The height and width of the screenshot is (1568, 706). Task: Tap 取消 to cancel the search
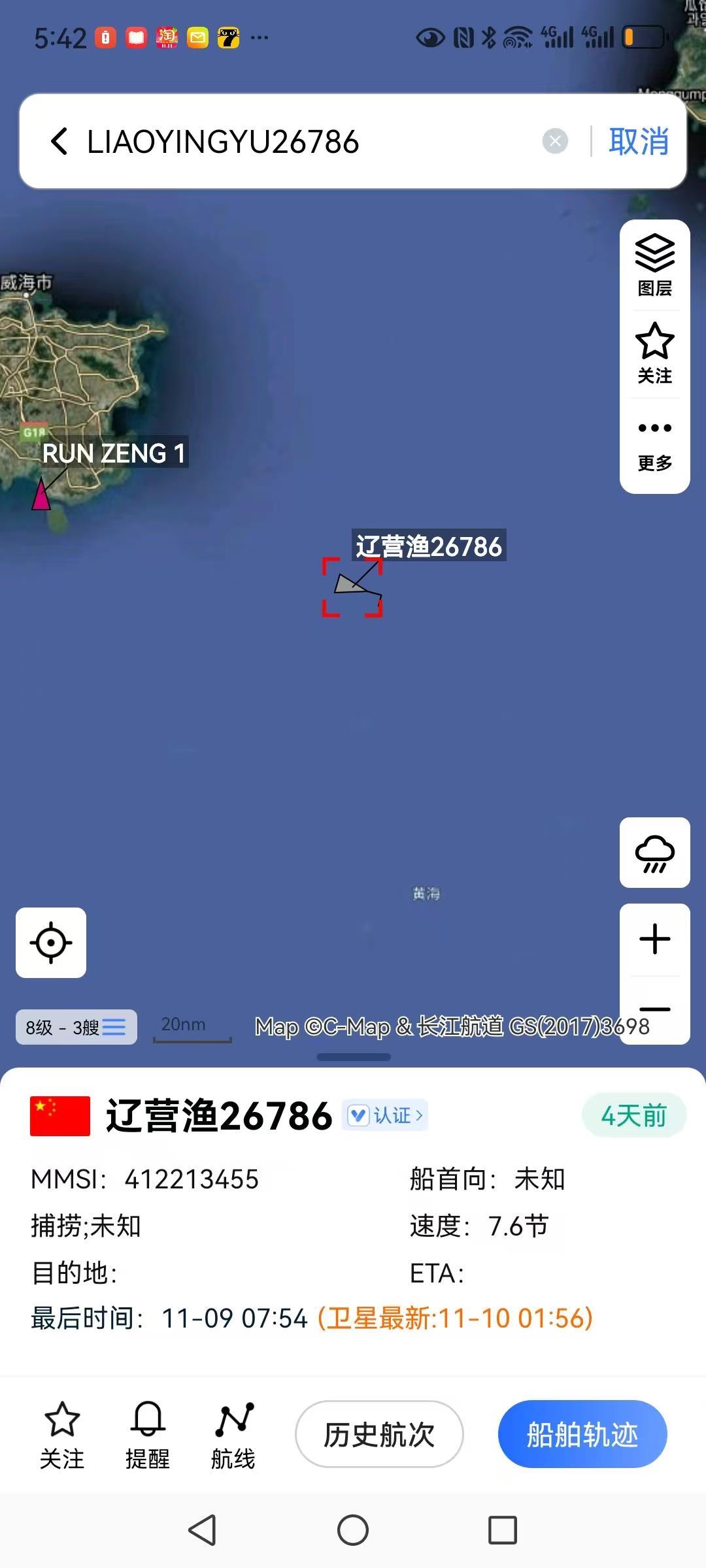coord(639,141)
